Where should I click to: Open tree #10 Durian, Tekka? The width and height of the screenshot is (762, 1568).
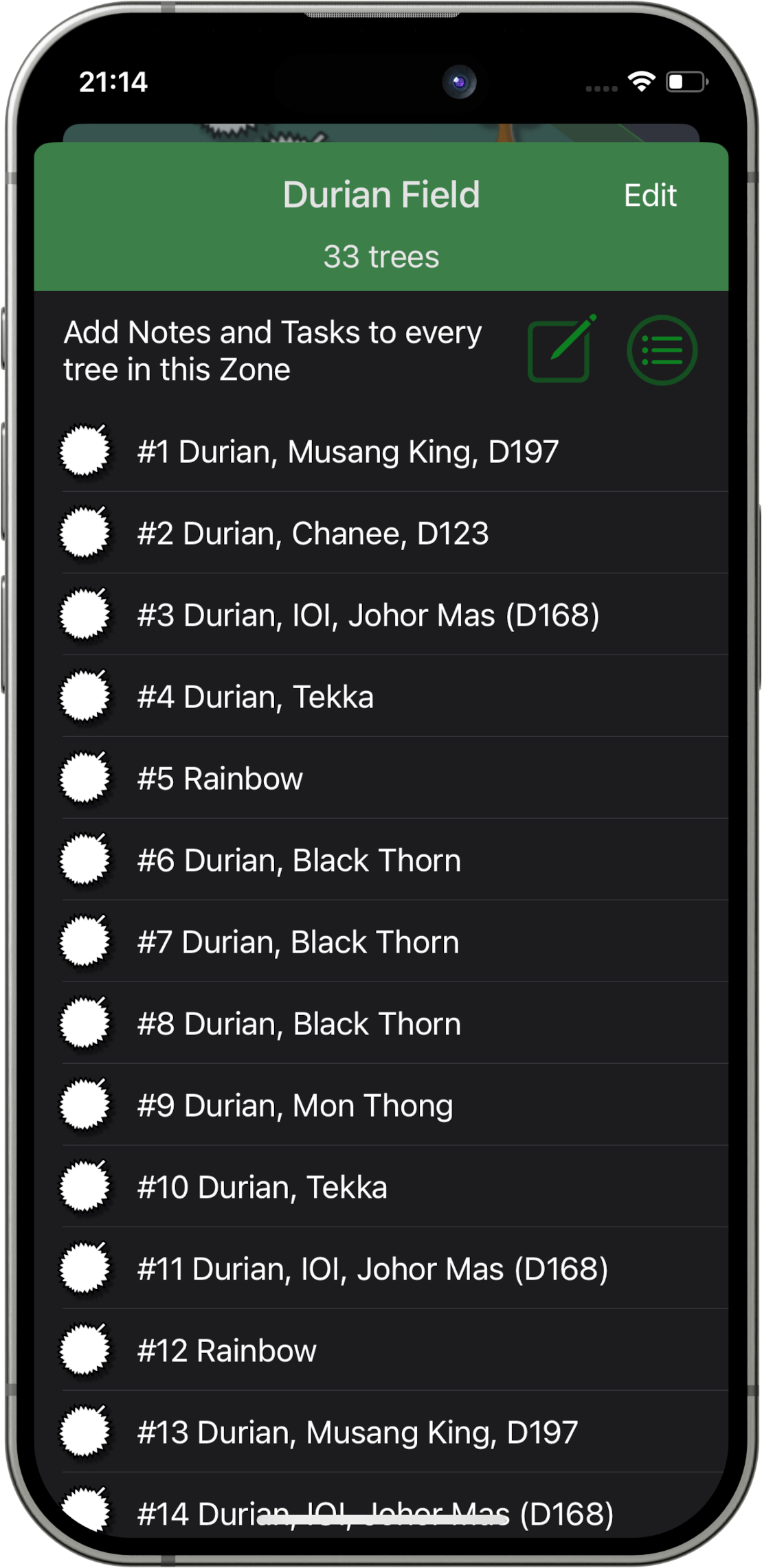(262, 1188)
